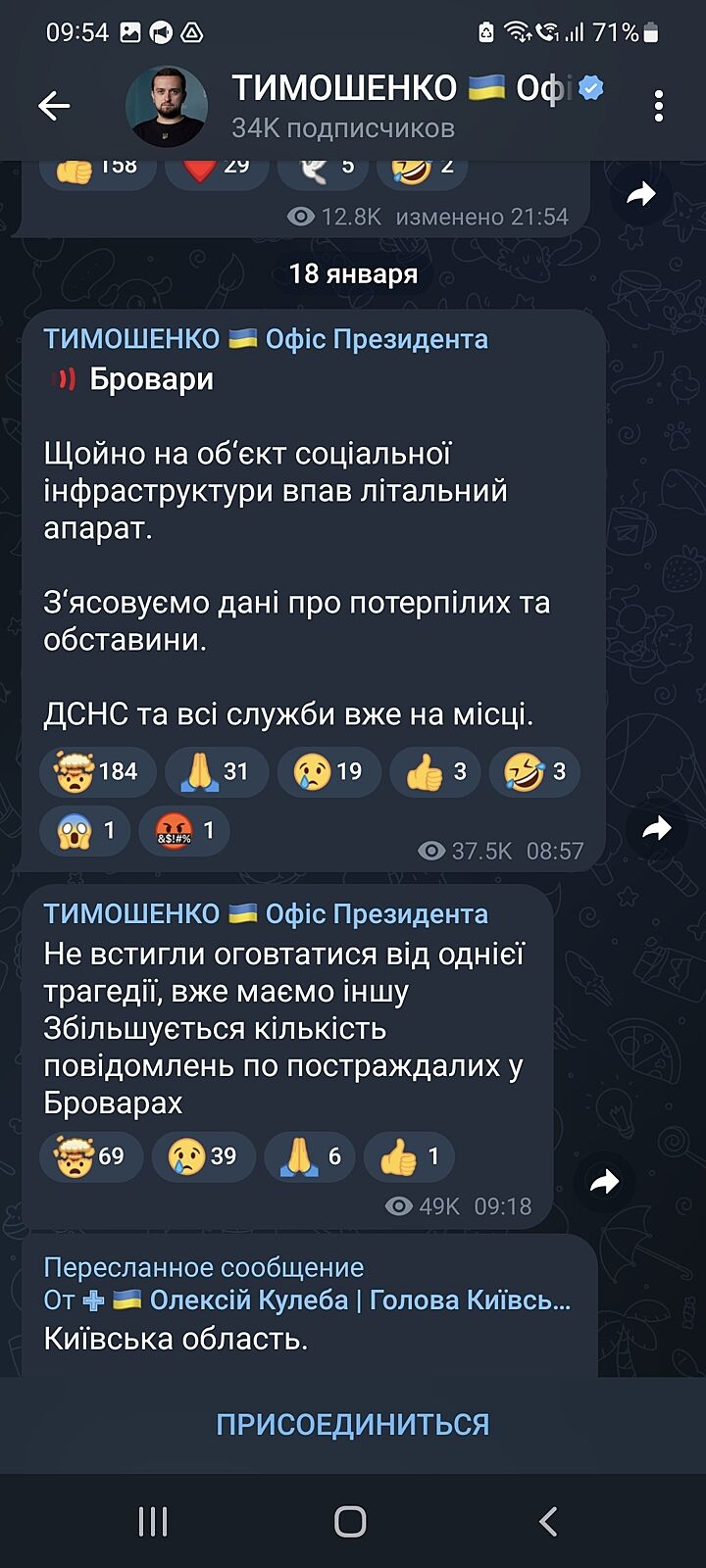Tap crying face reaction with 19
The height and width of the screenshot is (1568, 706).
[x=328, y=772]
